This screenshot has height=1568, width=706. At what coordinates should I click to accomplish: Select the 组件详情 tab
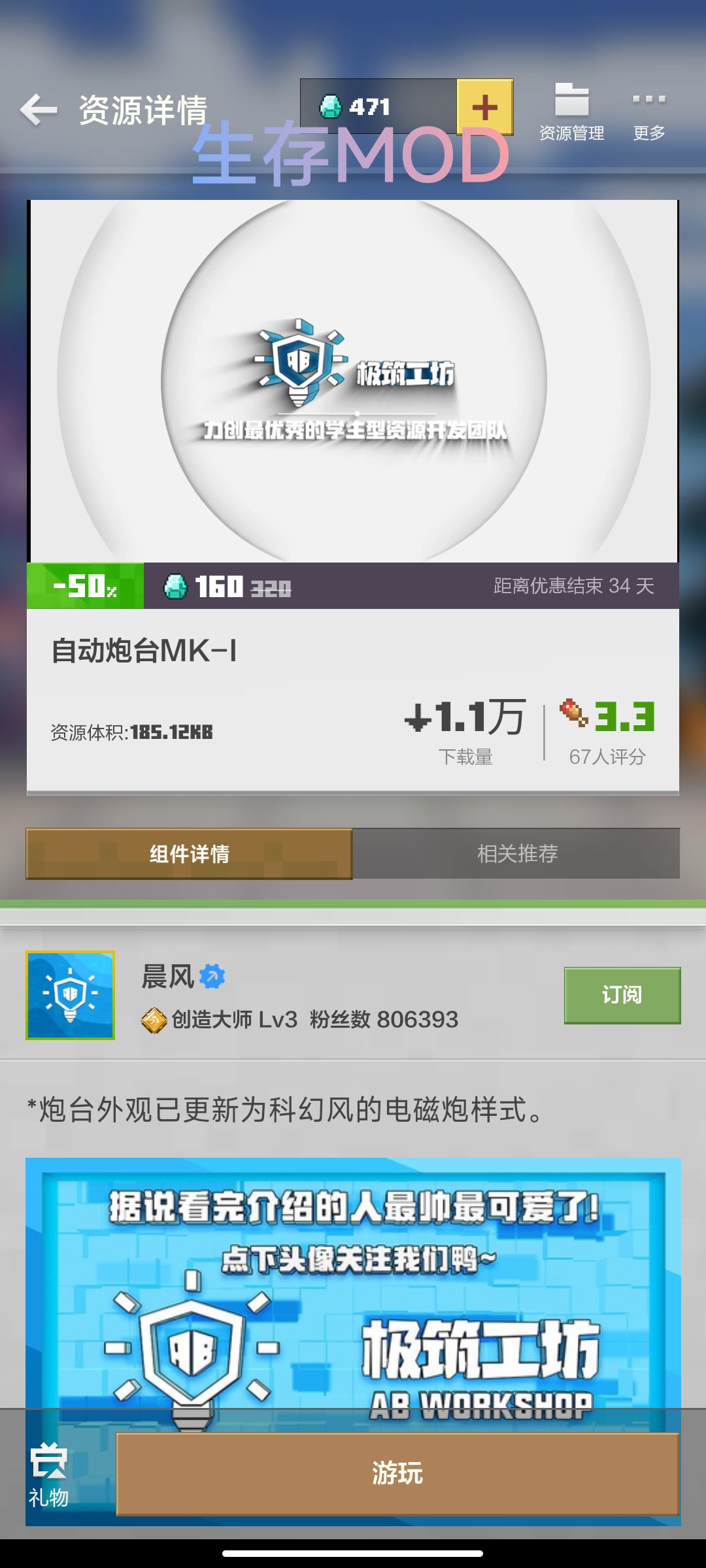pyautogui.click(x=189, y=853)
